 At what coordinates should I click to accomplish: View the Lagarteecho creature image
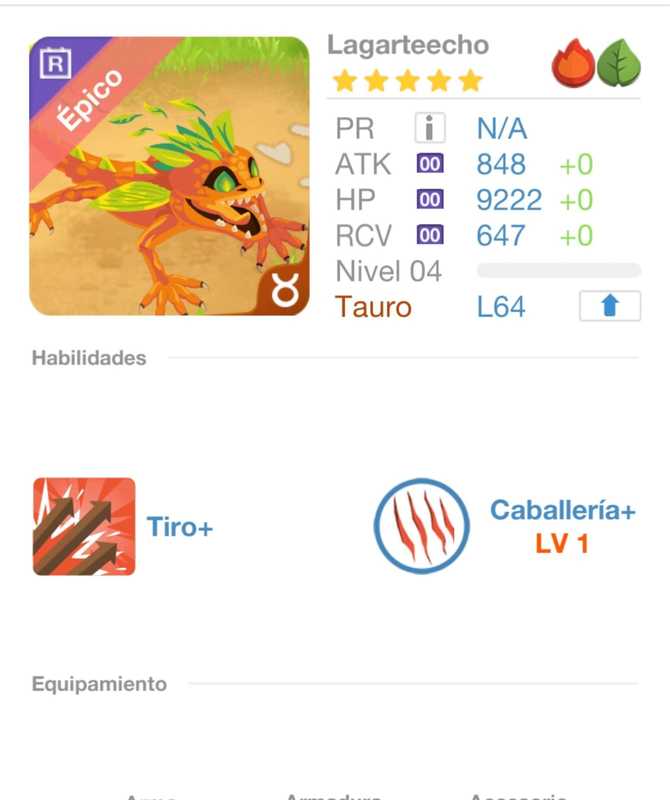coord(169,176)
